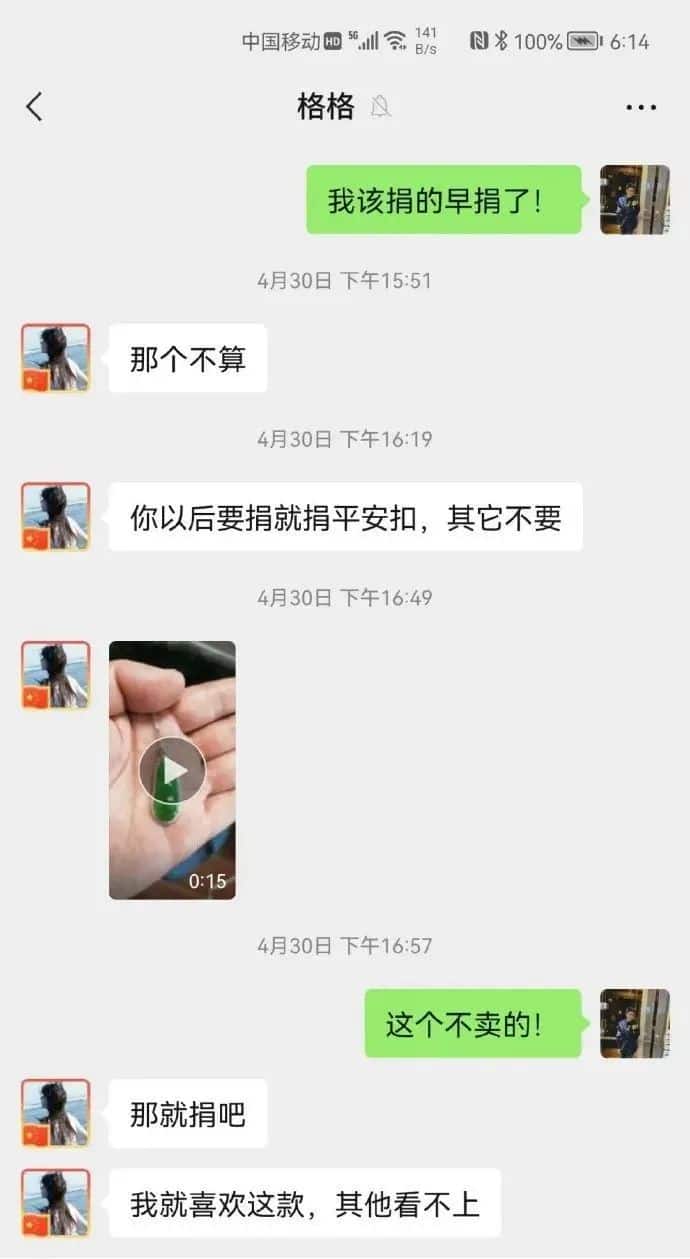The image size is (690, 1259).
Task: Play the 0:15 jade pendant video
Action: 172,770
